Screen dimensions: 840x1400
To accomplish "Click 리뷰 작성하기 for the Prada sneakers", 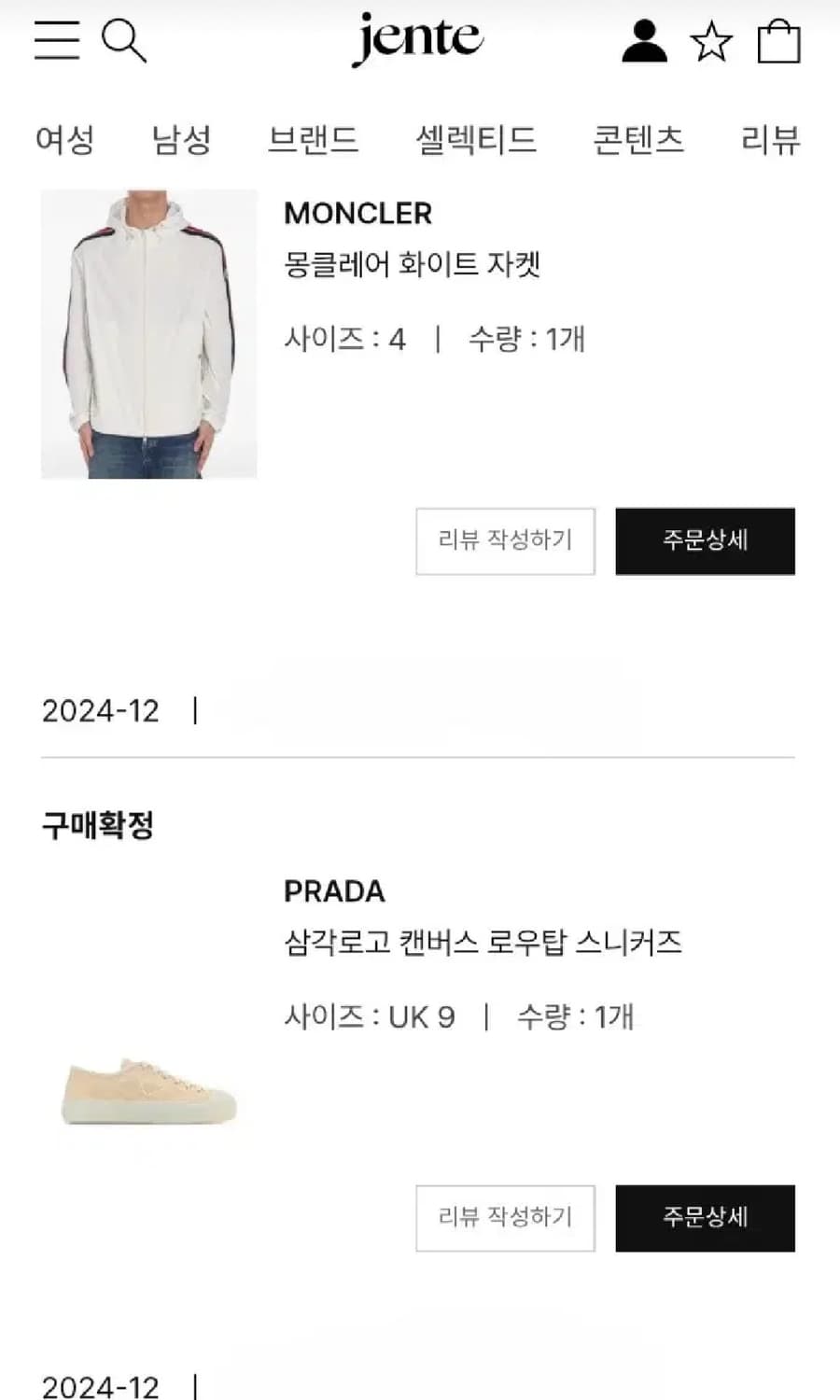I will coord(505,1218).
